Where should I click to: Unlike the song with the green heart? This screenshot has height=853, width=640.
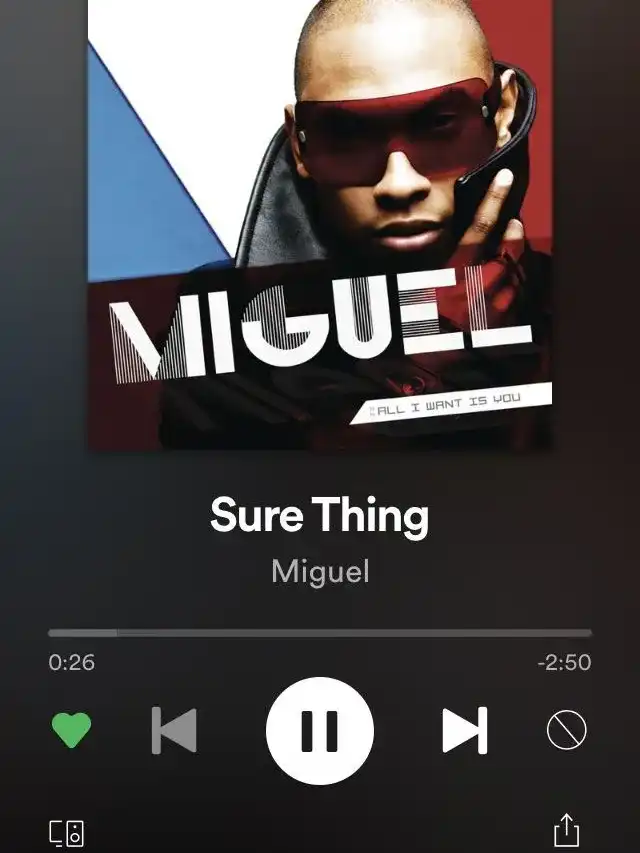tap(71, 730)
